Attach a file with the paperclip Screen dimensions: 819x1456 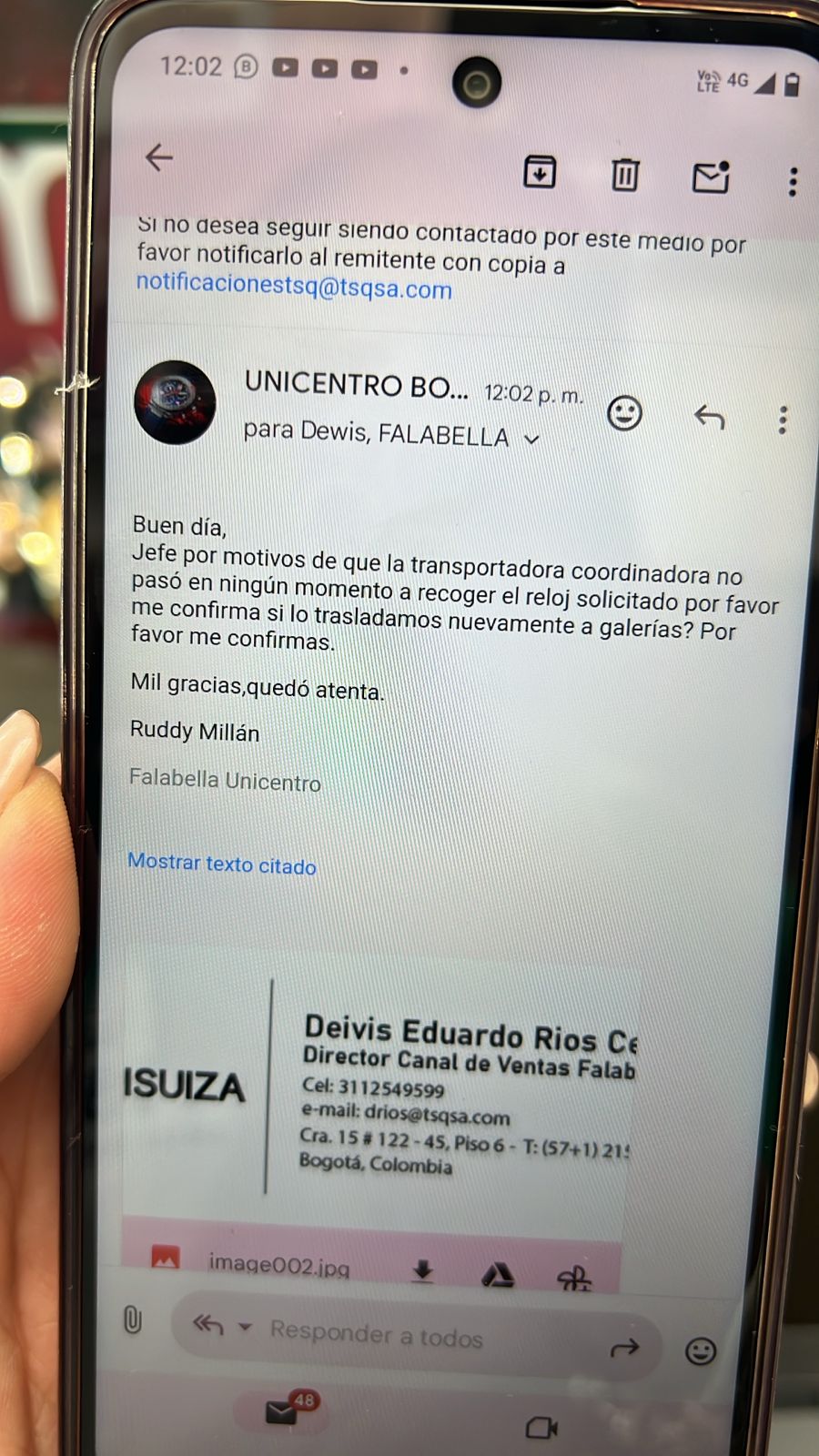click(133, 1319)
